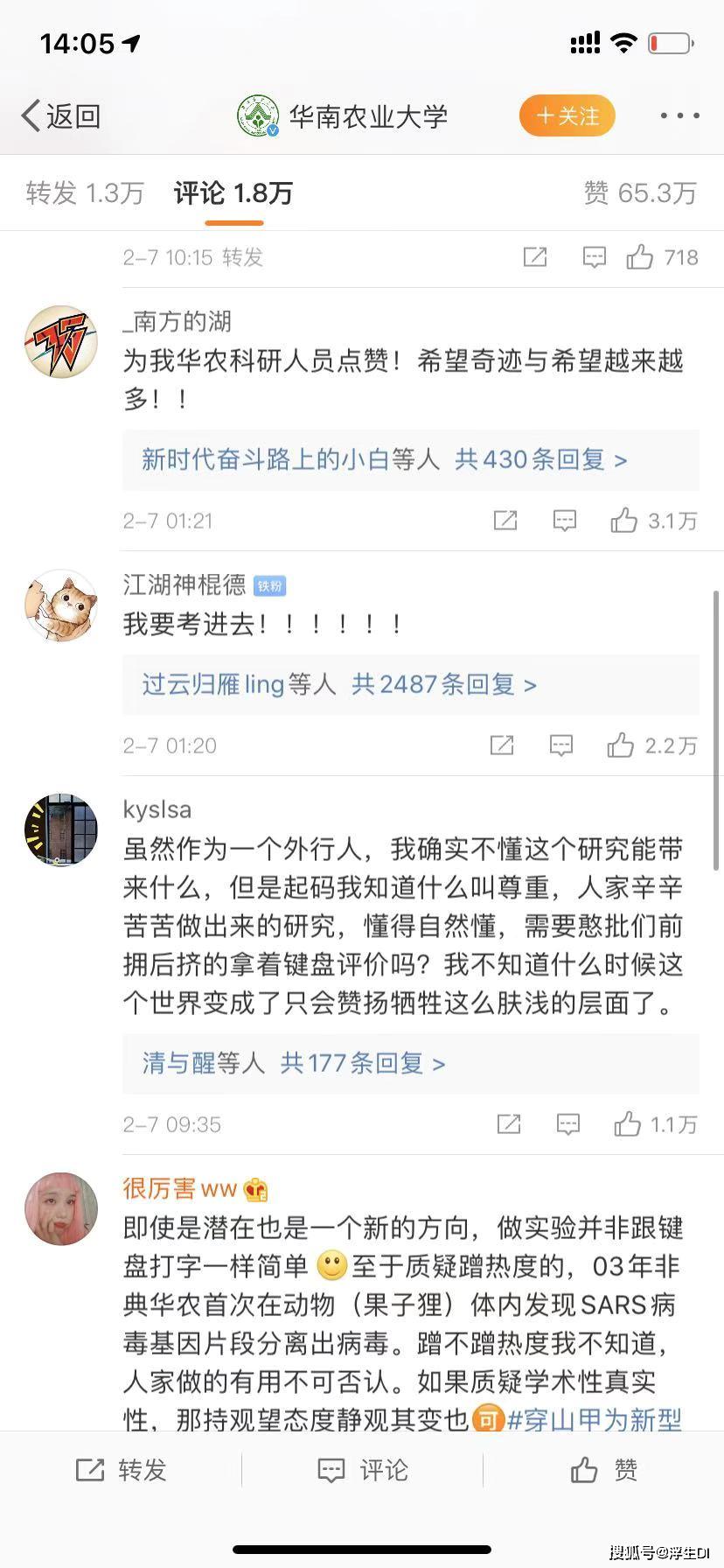The image size is (724, 1568).
Task: Go back with the 返回 button
Action: click(61, 115)
